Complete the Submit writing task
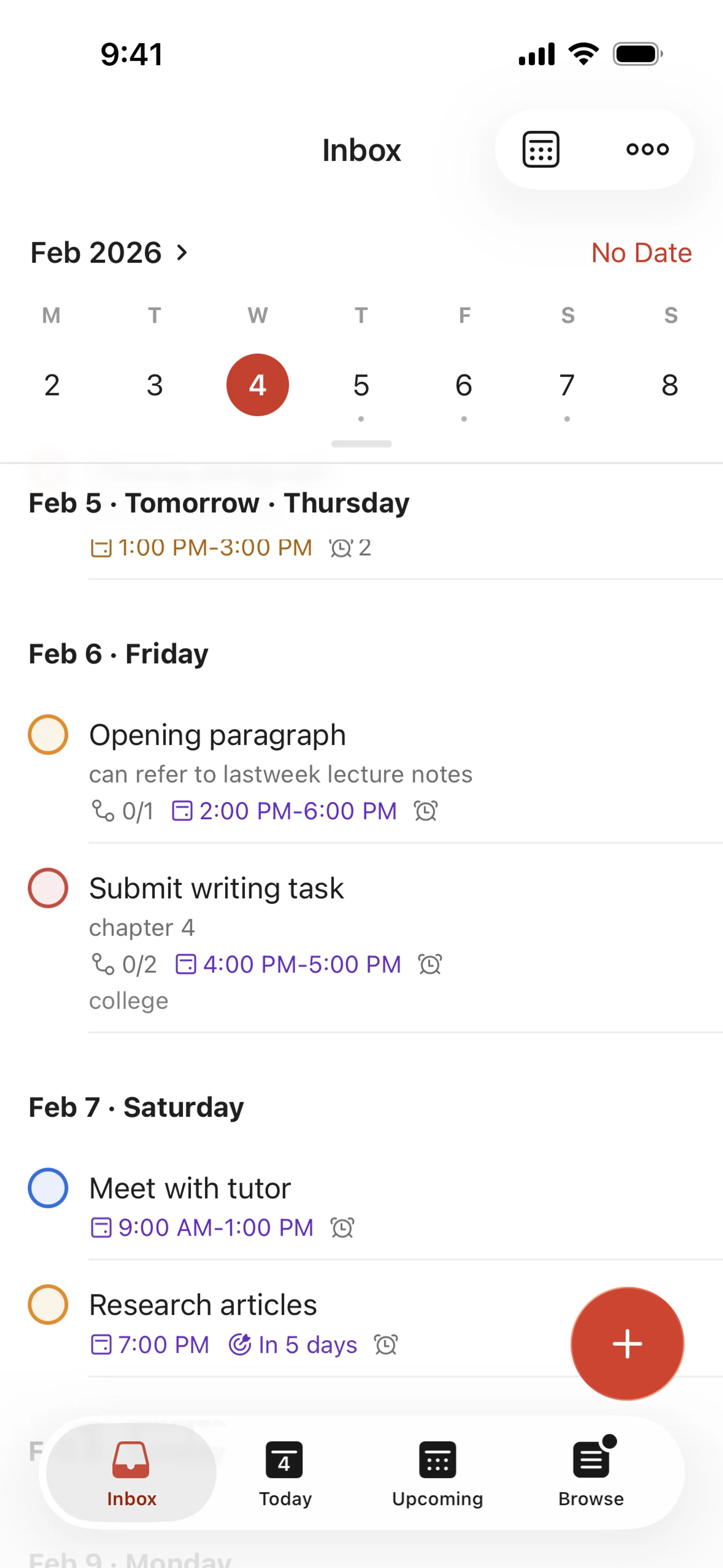The height and width of the screenshot is (1568, 723). (47, 888)
